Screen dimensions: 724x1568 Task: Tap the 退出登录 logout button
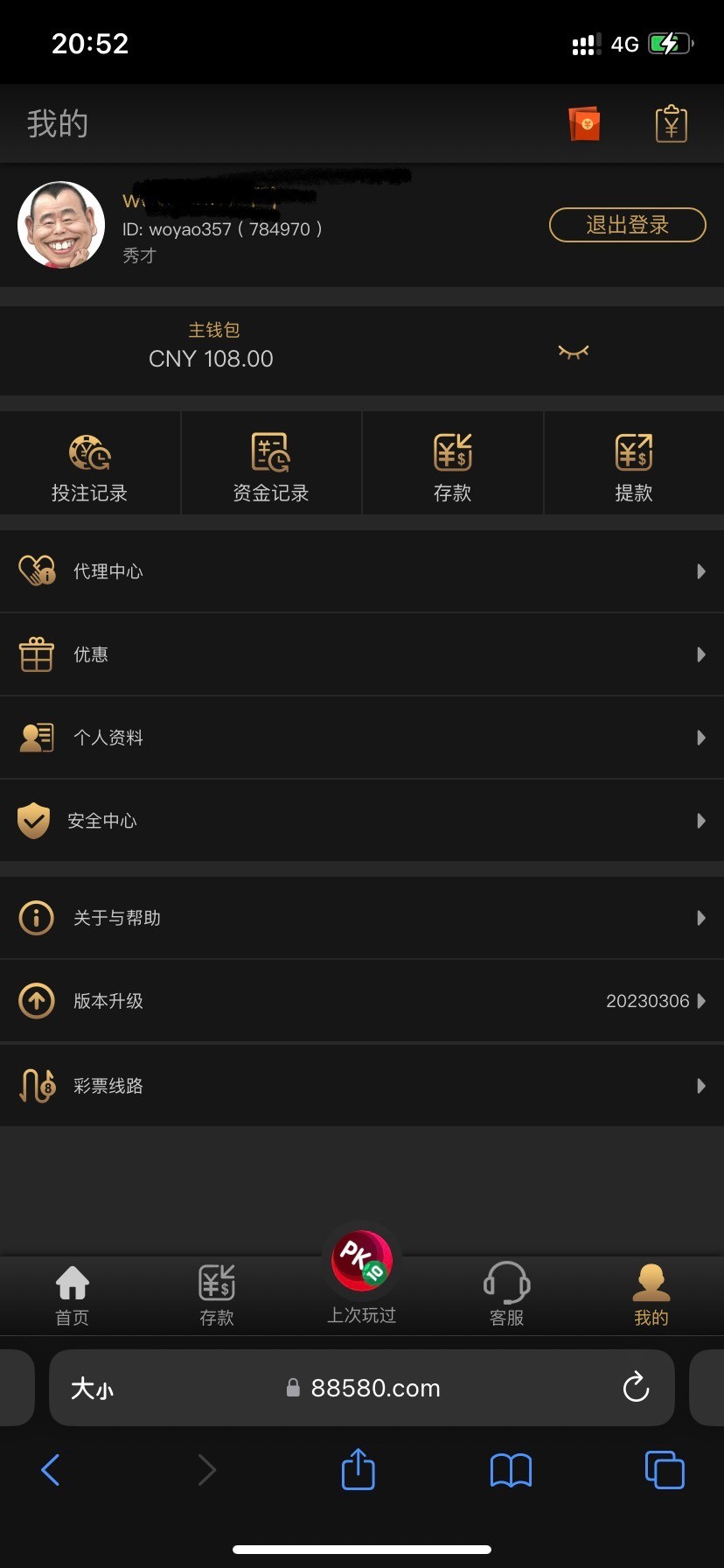[x=627, y=225]
